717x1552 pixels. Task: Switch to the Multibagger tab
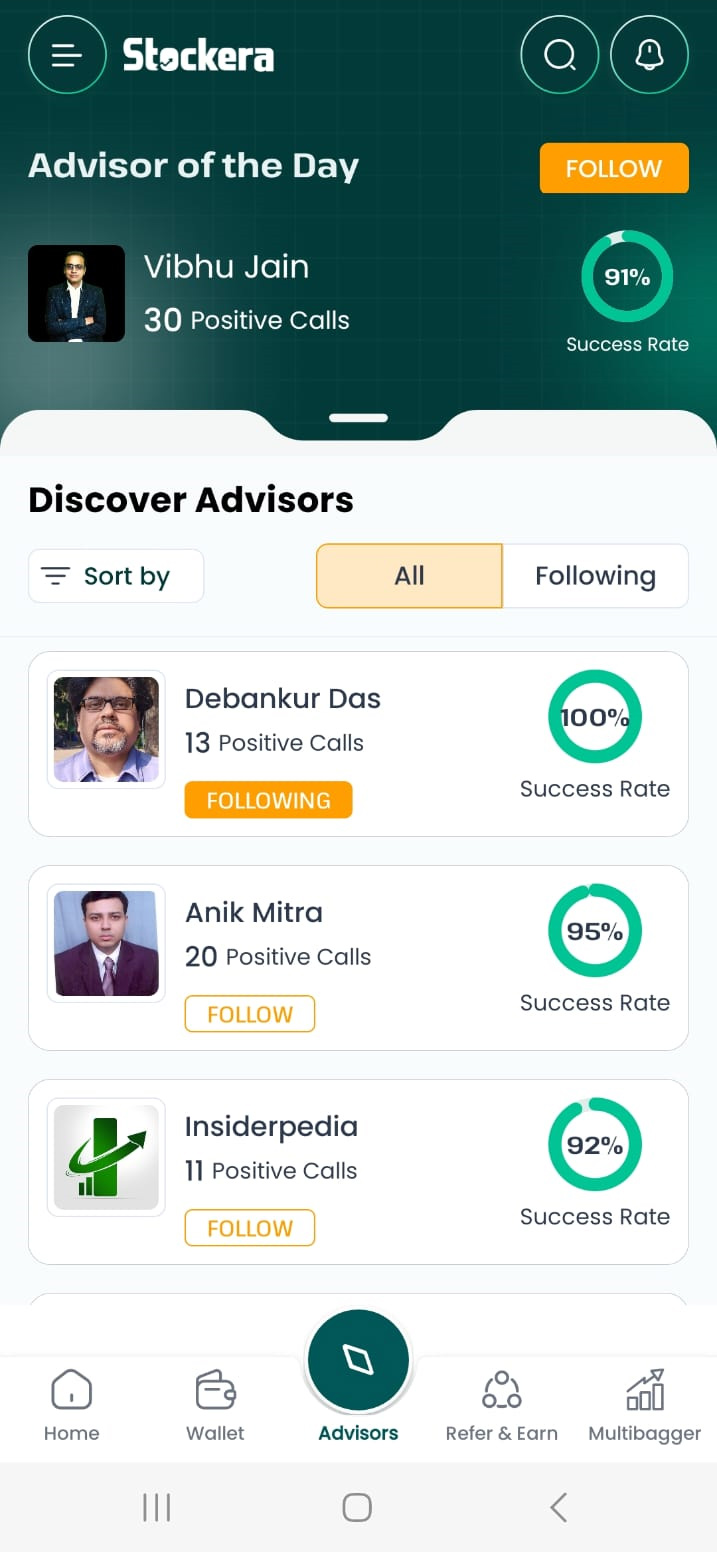coord(645,1407)
